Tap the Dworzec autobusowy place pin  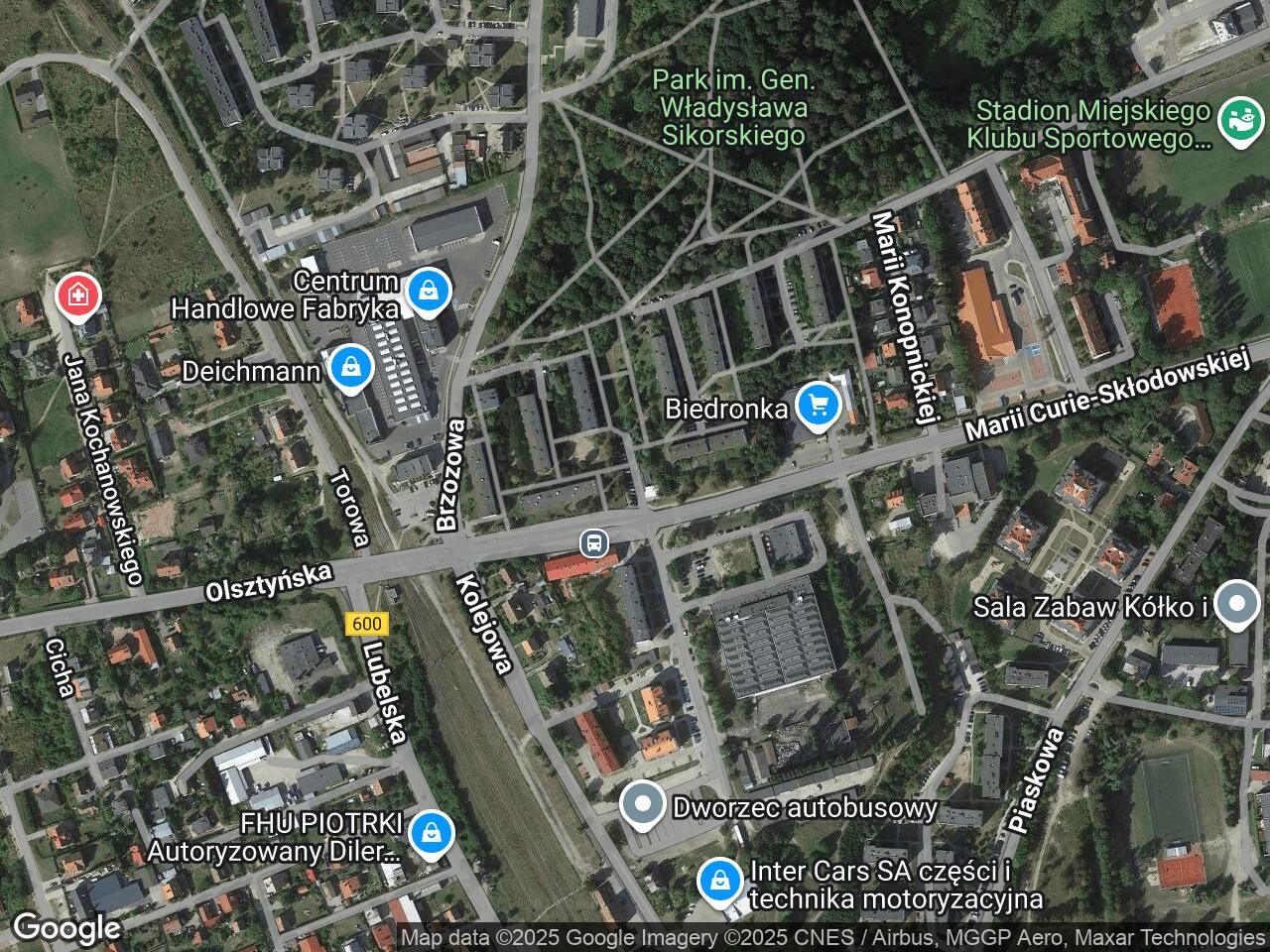643,805
